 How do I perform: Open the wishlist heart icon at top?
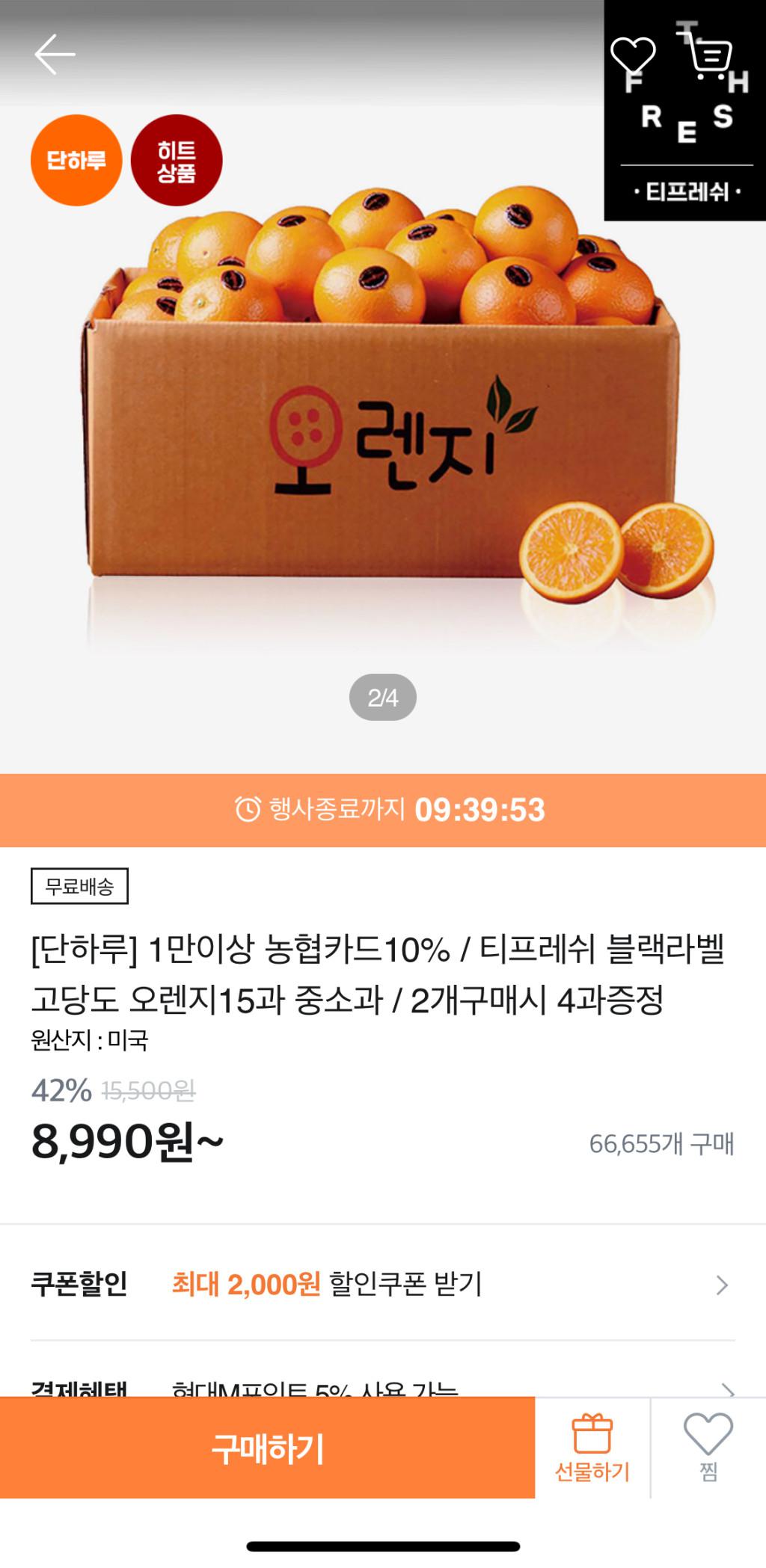pos(633,56)
